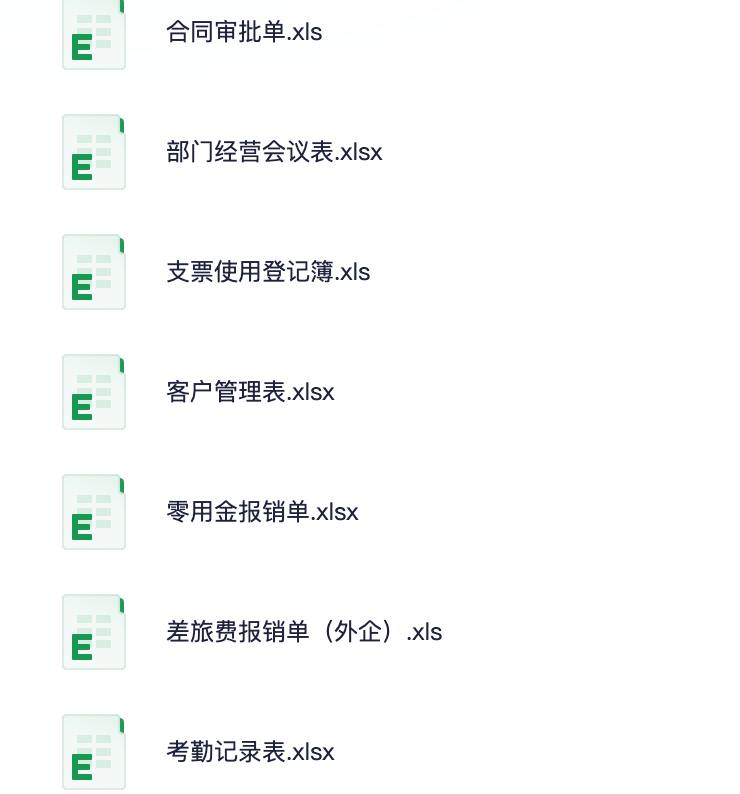Open the file 合同审批单.xls

click(244, 32)
